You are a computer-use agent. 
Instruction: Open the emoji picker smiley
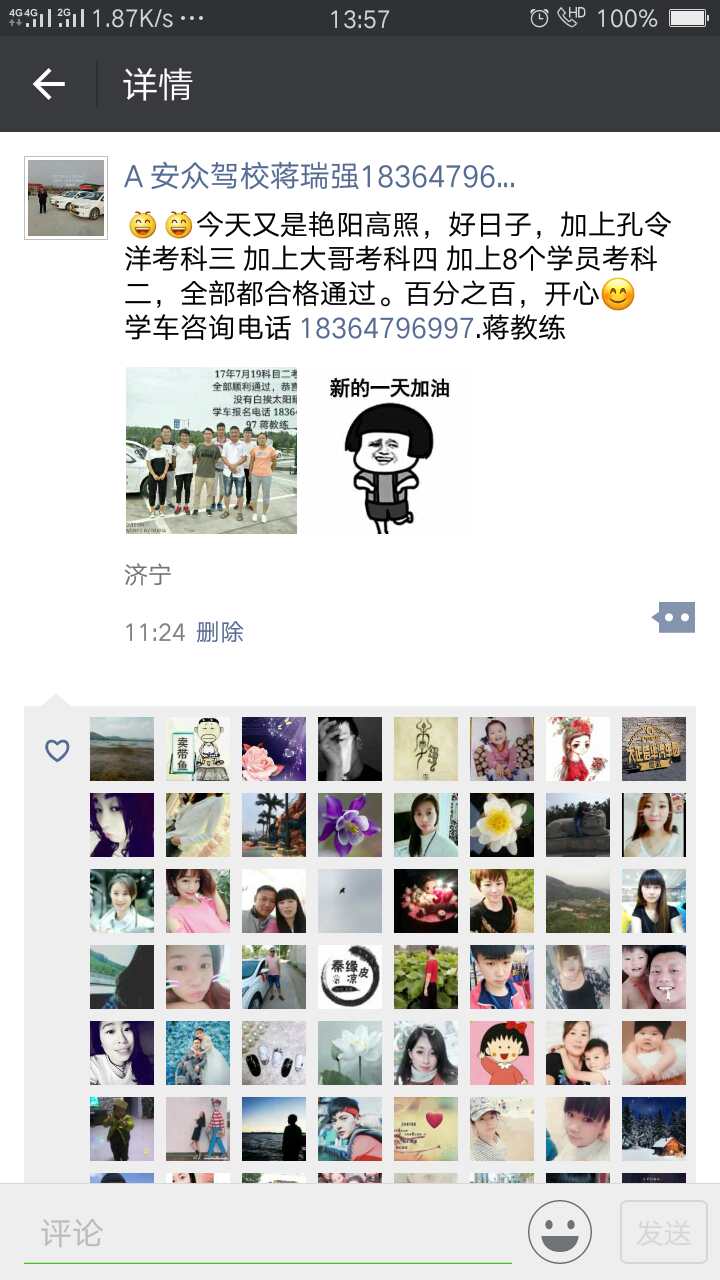point(560,1232)
